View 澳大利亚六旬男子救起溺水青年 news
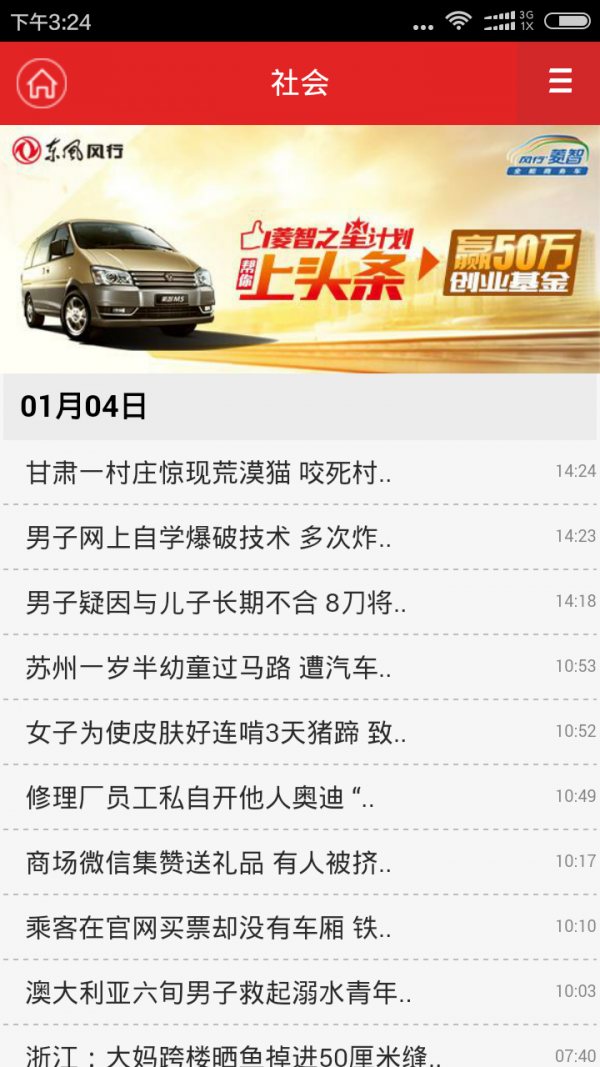 point(218,993)
